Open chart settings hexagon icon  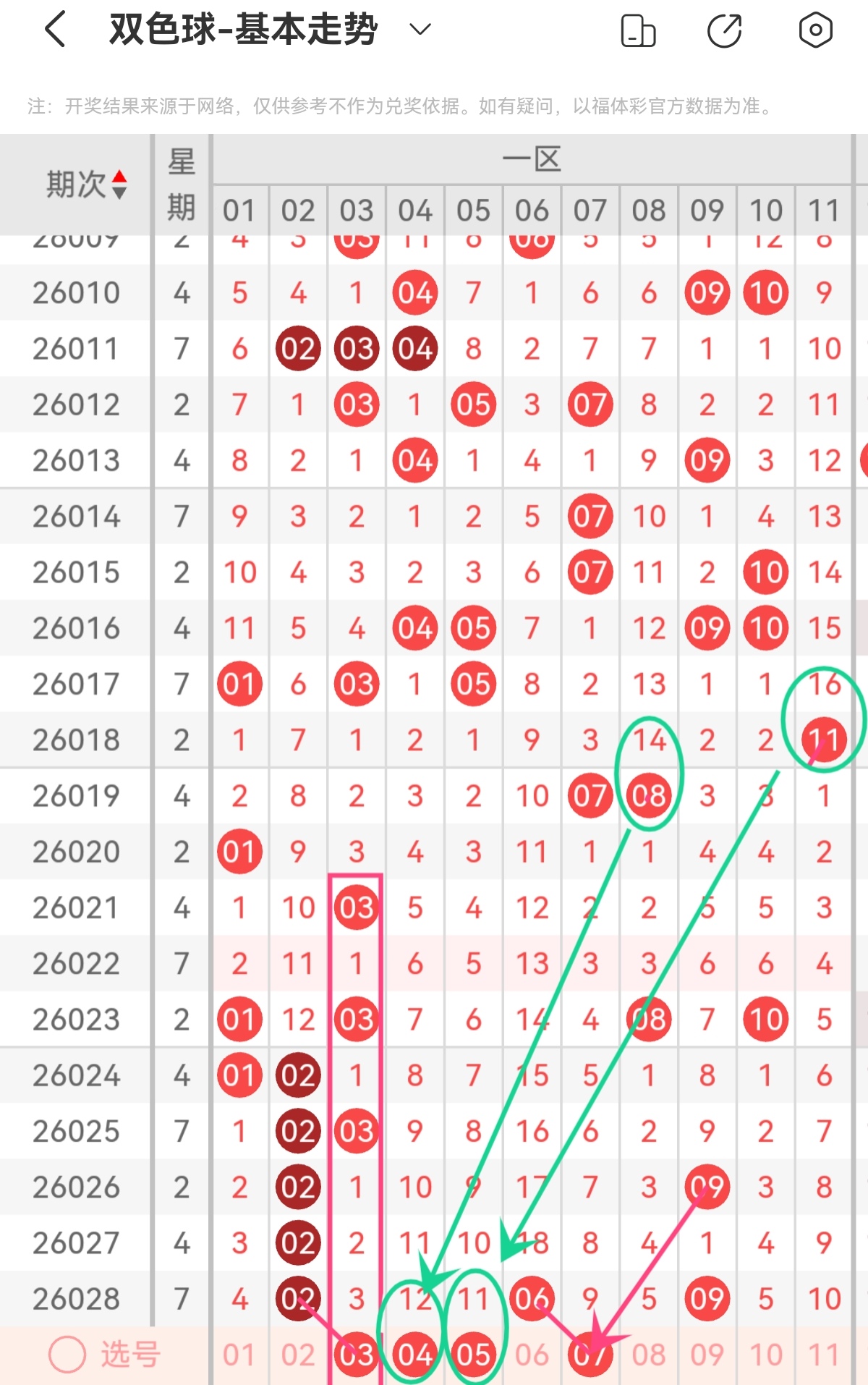pos(815,30)
